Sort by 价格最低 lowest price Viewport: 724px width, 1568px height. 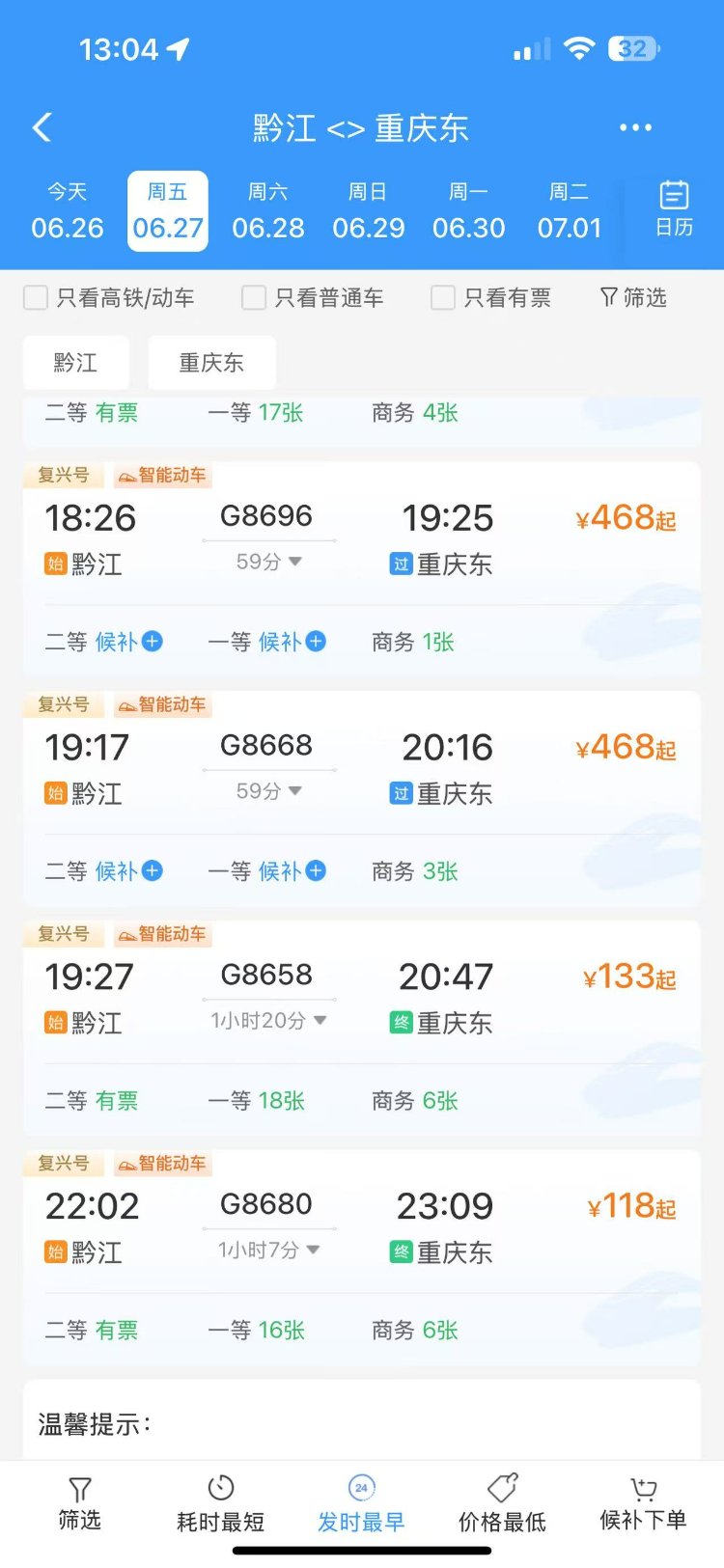(x=502, y=1503)
